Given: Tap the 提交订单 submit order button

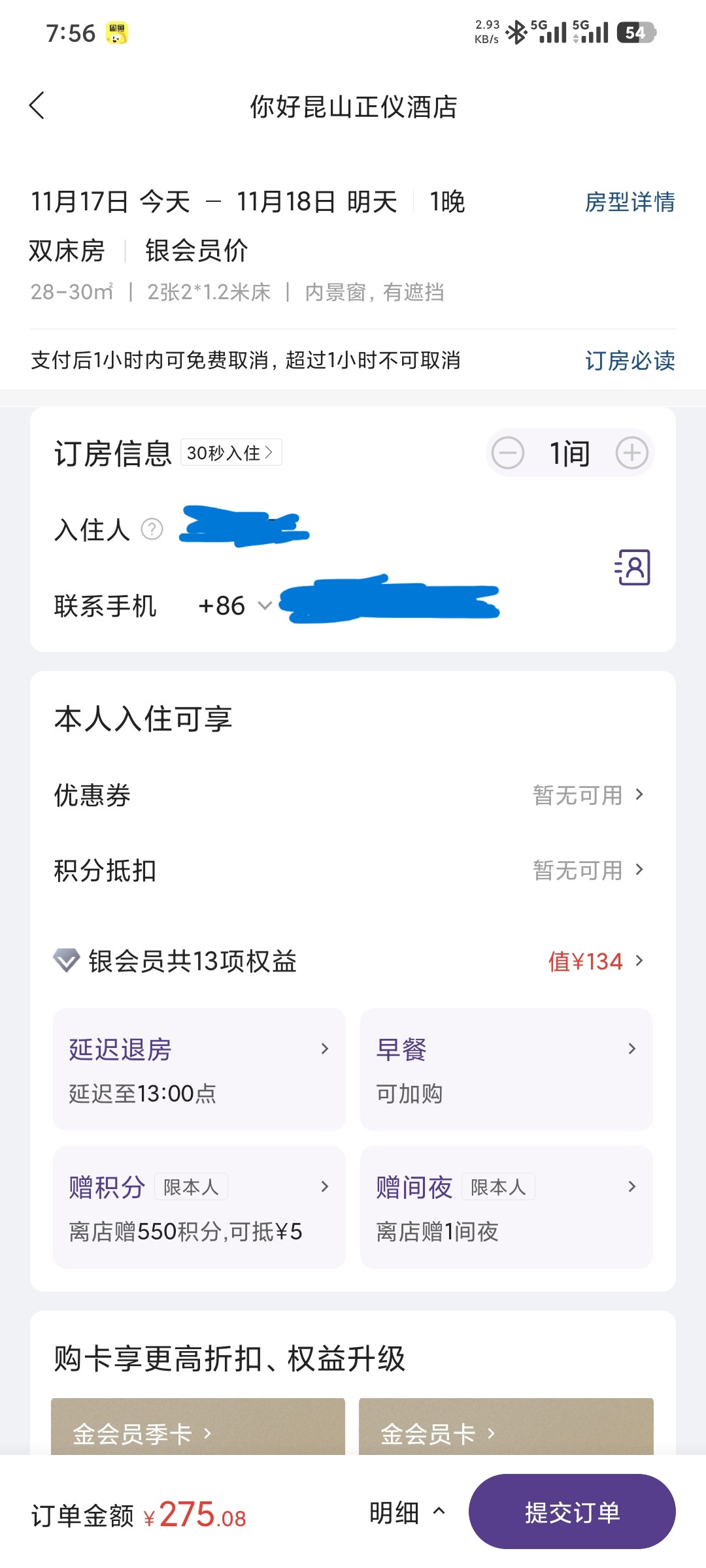Looking at the screenshot, I should coord(571,1511).
